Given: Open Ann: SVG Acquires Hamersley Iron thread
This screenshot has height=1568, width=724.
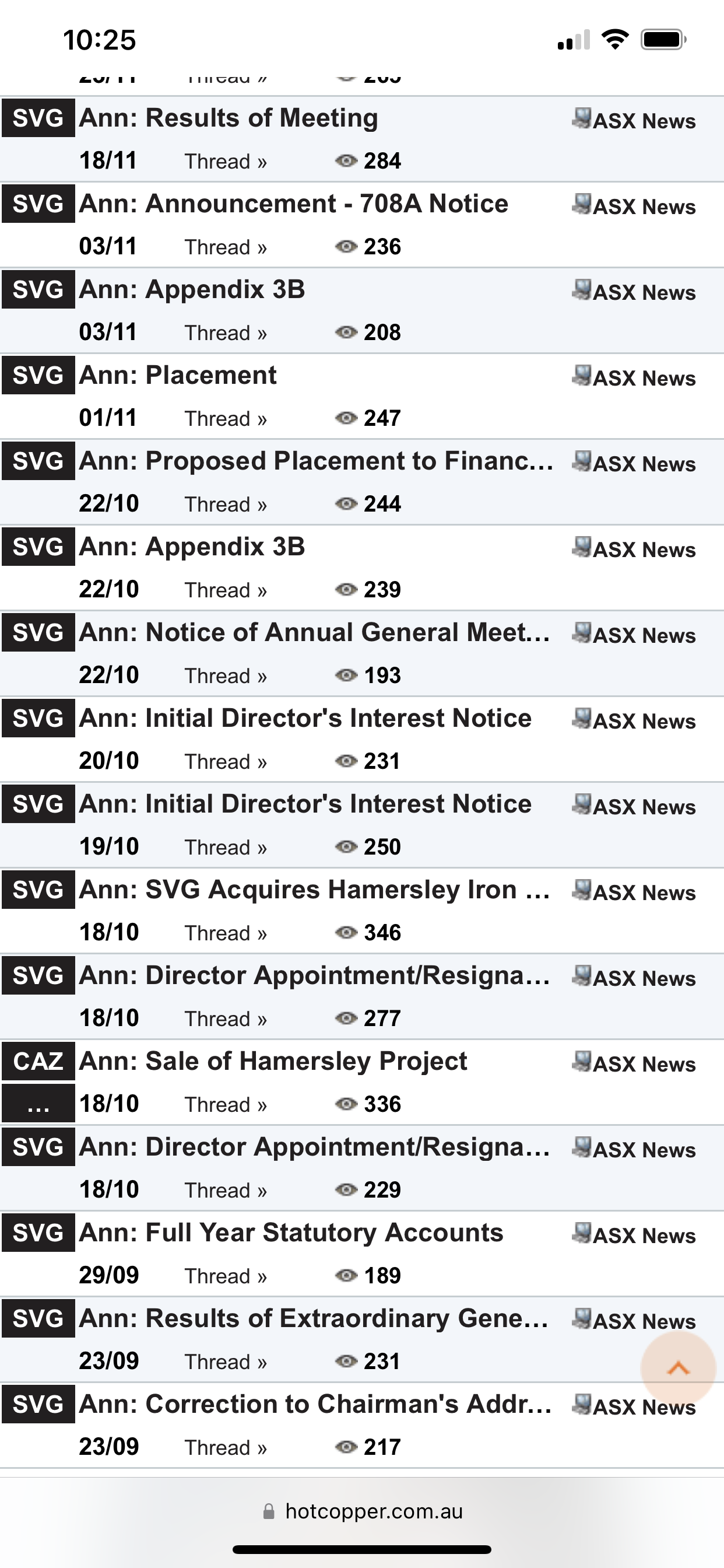Looking at the screenshot, I should 315,890.
